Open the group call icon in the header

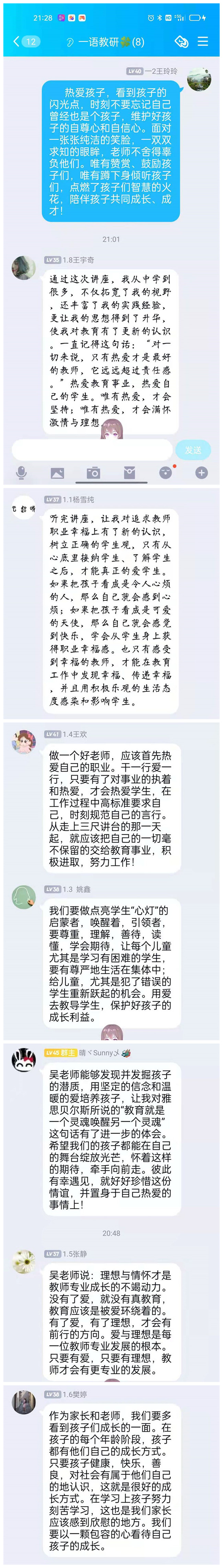tap(180, 41)
